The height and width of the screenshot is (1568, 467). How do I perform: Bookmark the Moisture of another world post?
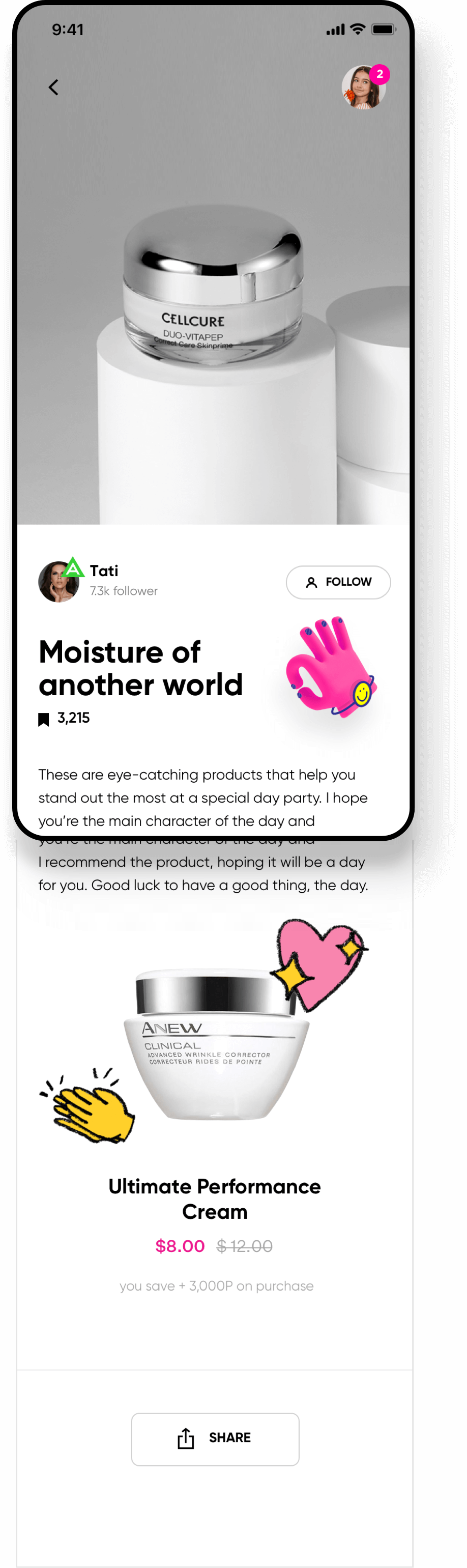point(44,719)
